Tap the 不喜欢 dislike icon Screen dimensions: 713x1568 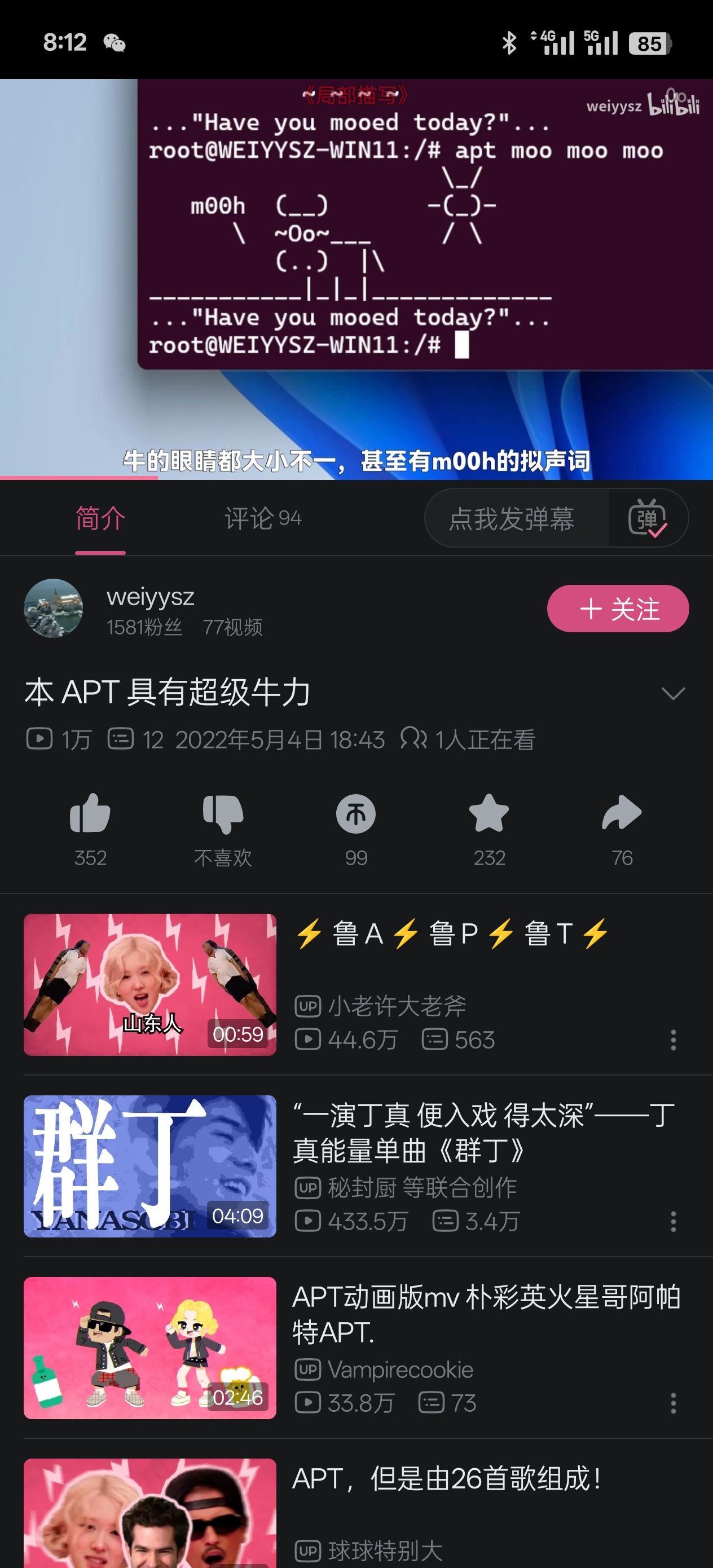[223, 814]
